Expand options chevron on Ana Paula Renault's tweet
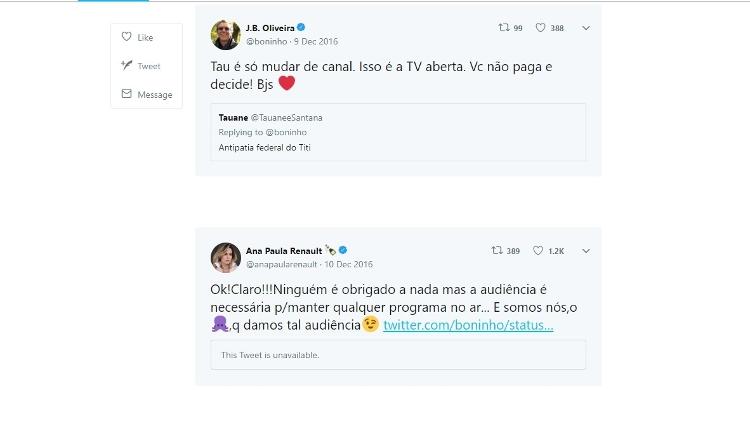 click(x=585, y=250)
